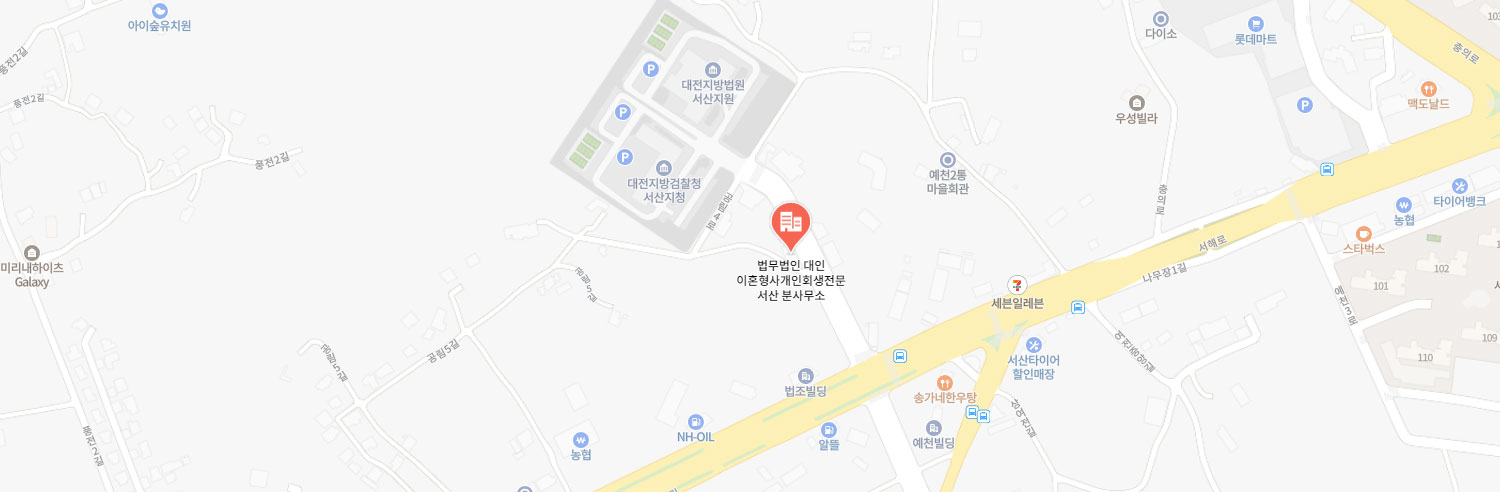Open the NH-OIL gas station marker
1500x492 pixels.
[x=696, y=422]
